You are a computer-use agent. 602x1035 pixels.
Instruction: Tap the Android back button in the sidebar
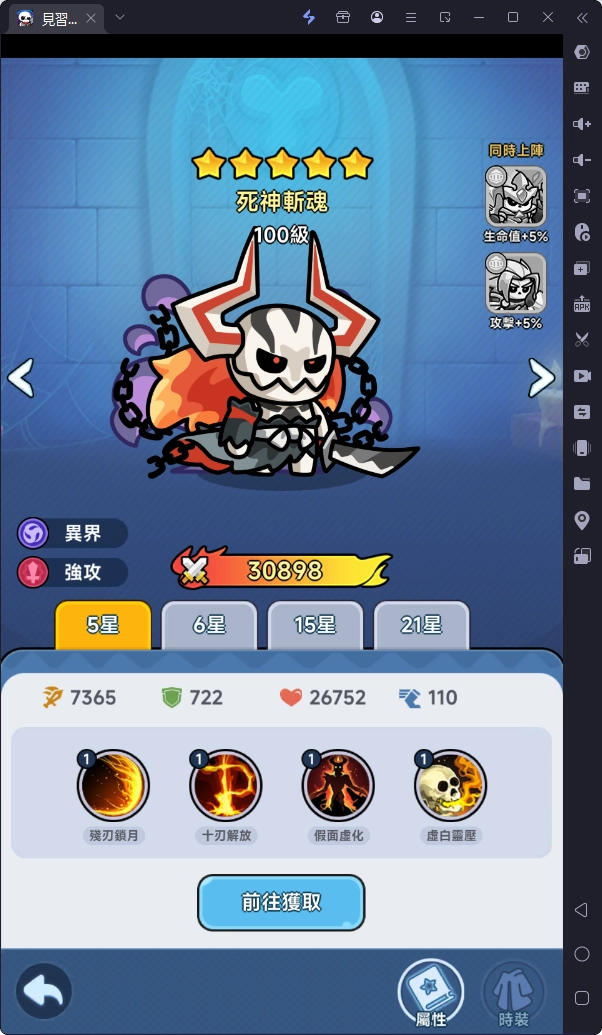582,911
